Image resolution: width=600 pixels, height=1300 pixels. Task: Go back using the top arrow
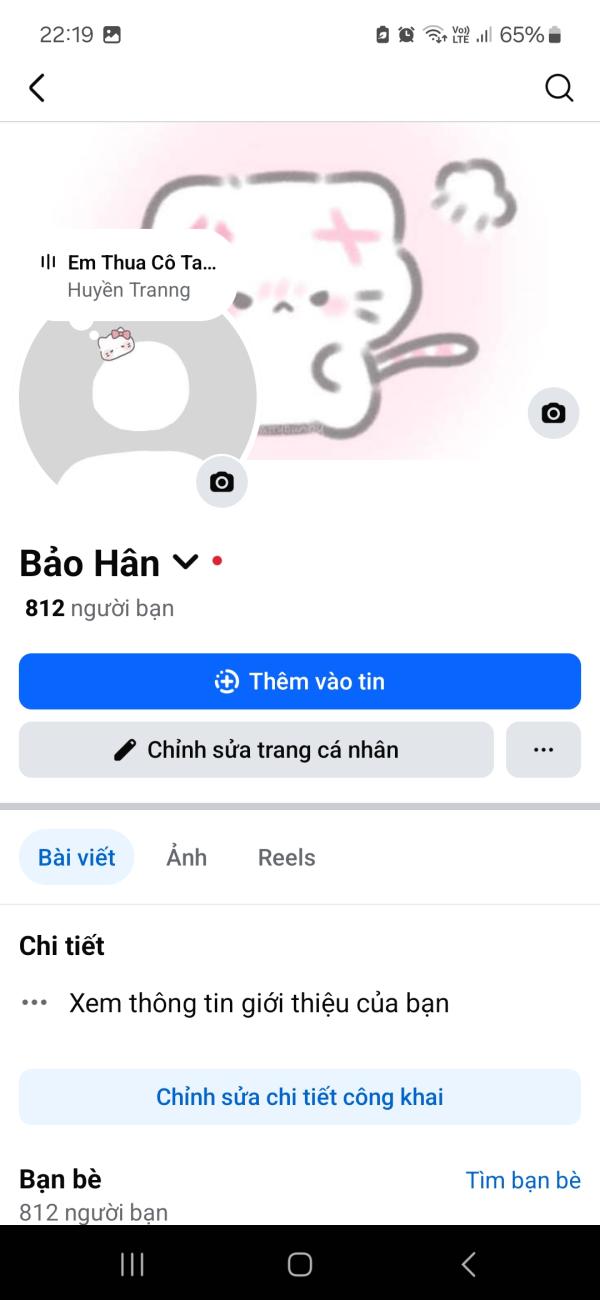[37, 88]
